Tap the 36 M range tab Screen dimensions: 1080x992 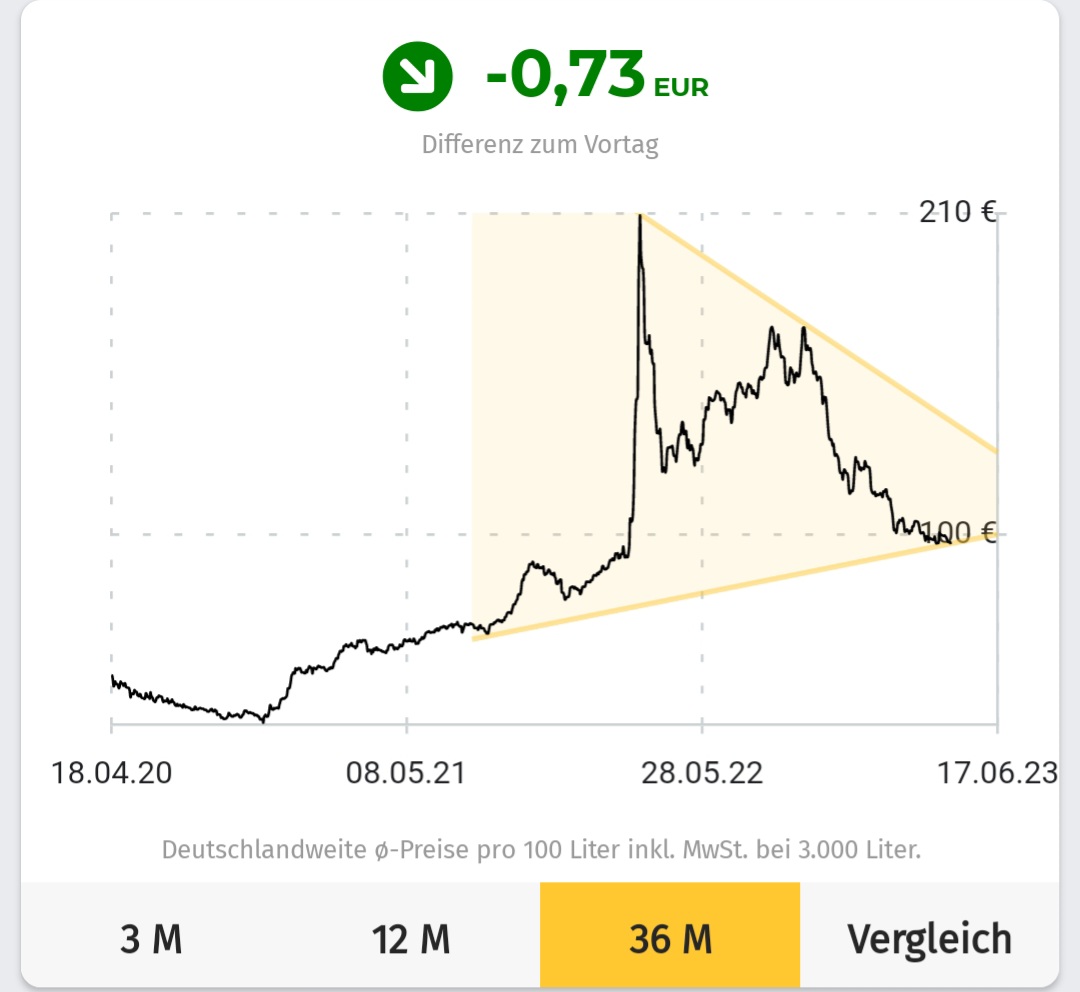pyautogui.click(x=670, y=938)
